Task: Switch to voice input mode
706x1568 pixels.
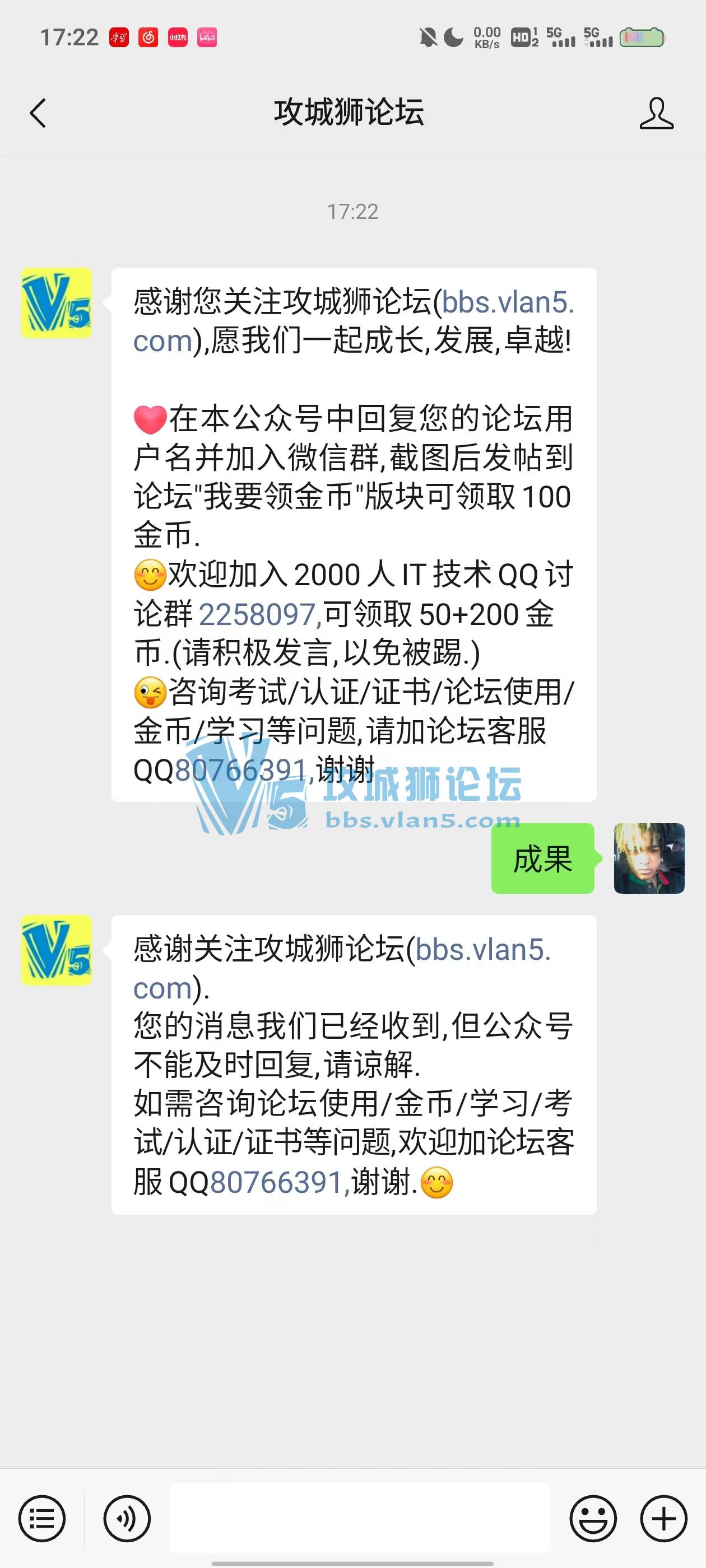Action: (127, 1518)
